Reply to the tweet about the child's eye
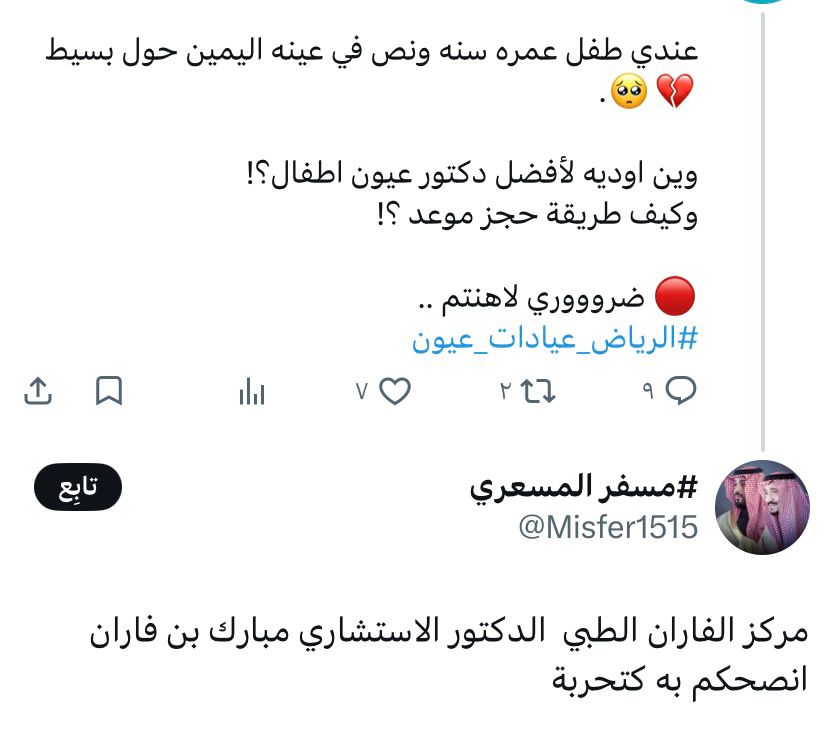Screen dimensions: 828x749 681,392
